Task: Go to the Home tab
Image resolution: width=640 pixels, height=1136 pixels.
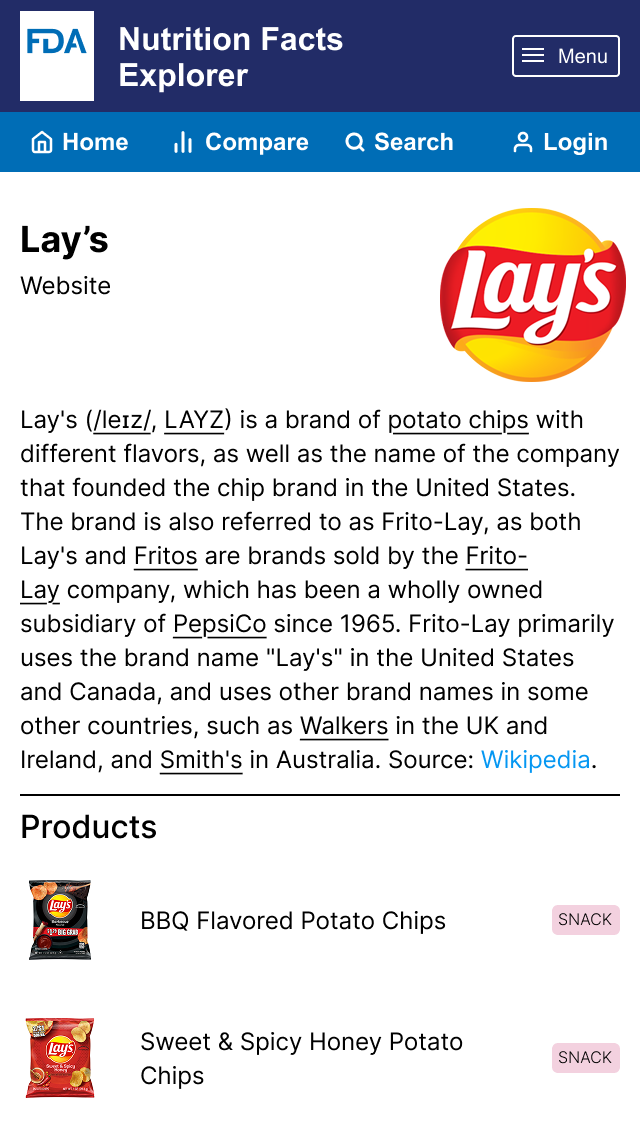Action: (80, 142)
